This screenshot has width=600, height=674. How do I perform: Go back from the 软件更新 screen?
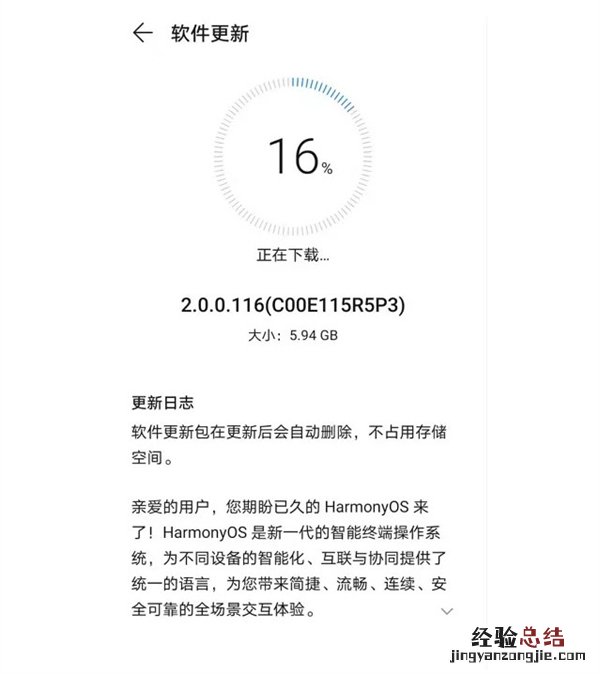click(142, 33)
